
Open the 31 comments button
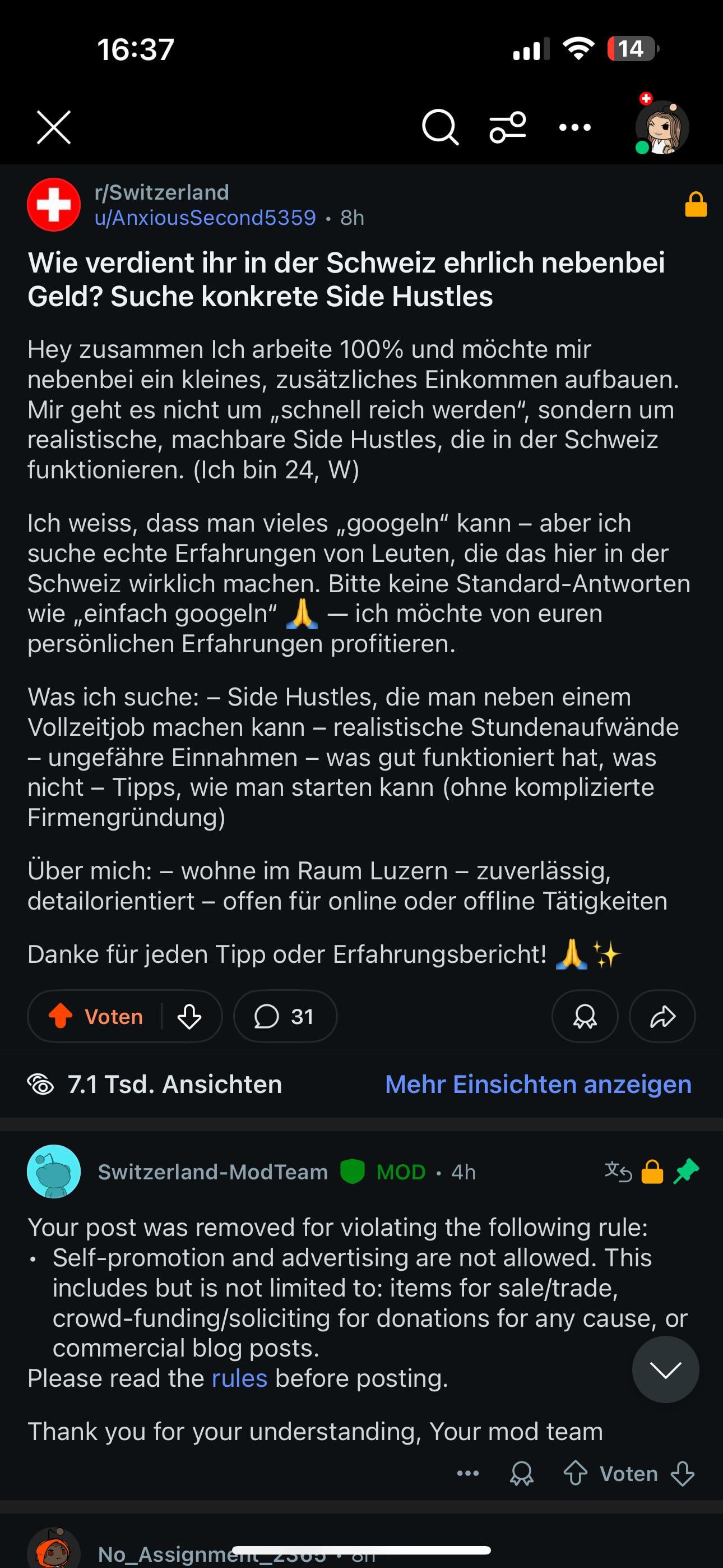click(285, 1016)
